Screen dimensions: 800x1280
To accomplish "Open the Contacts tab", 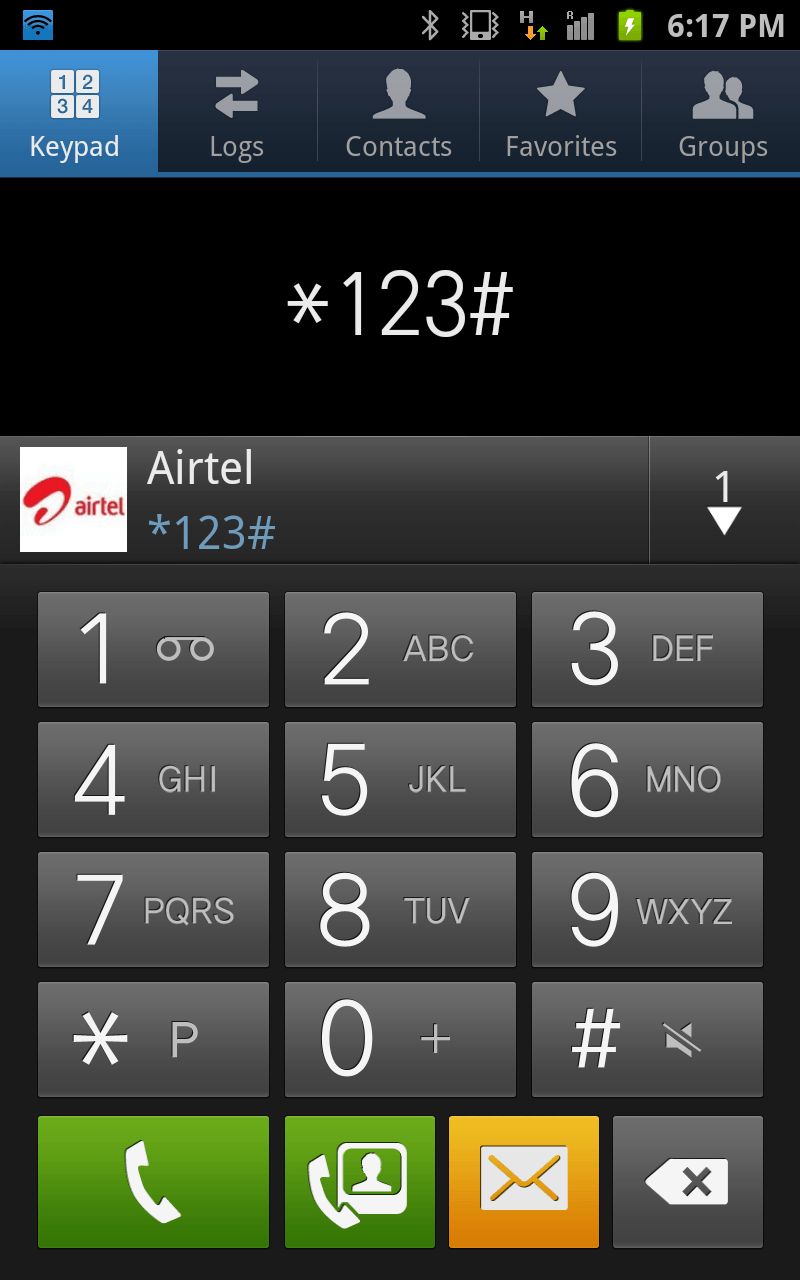I will tap(398, 112).
